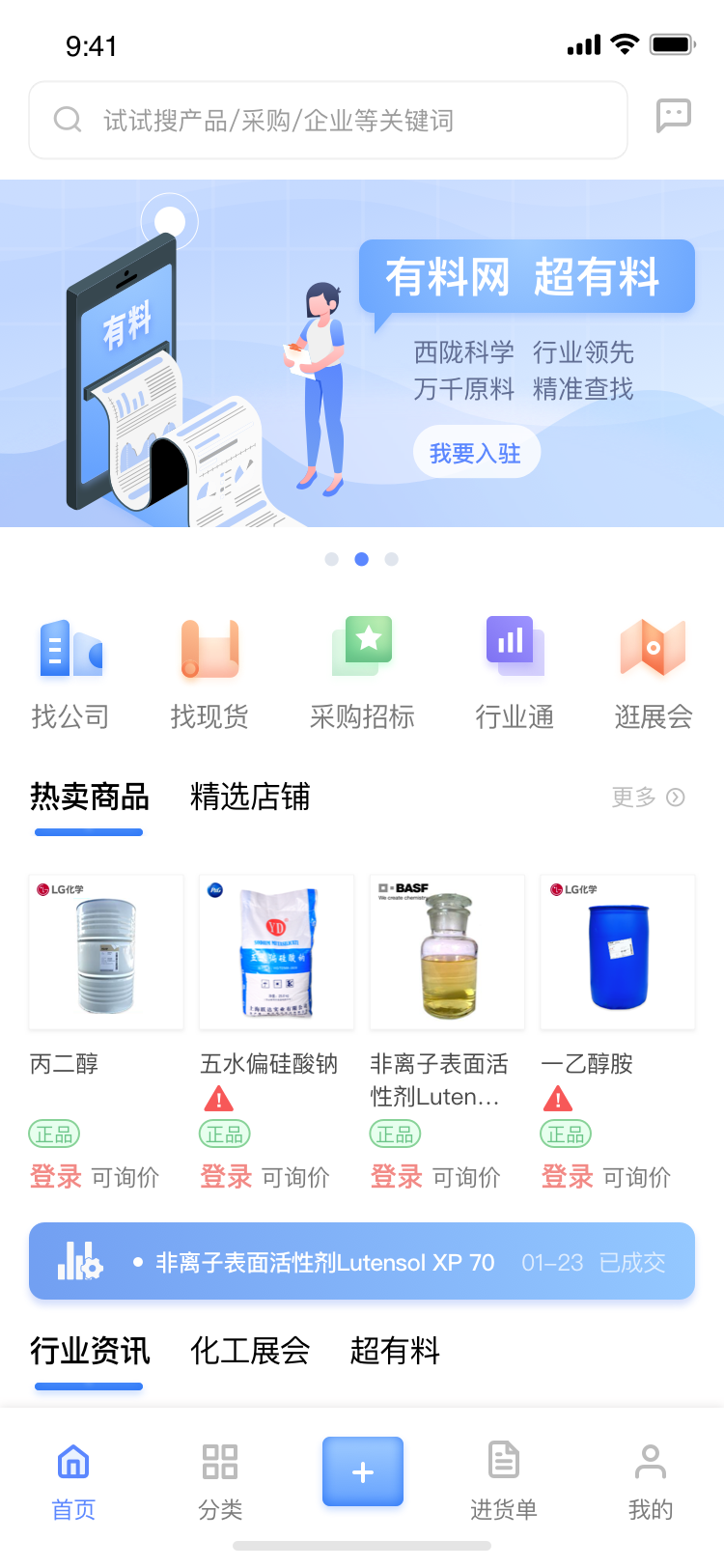Viewport: 724px width, 1568px height.
Task: View the 非离子表面活性剂Luten… product
Action: (447, 952)
